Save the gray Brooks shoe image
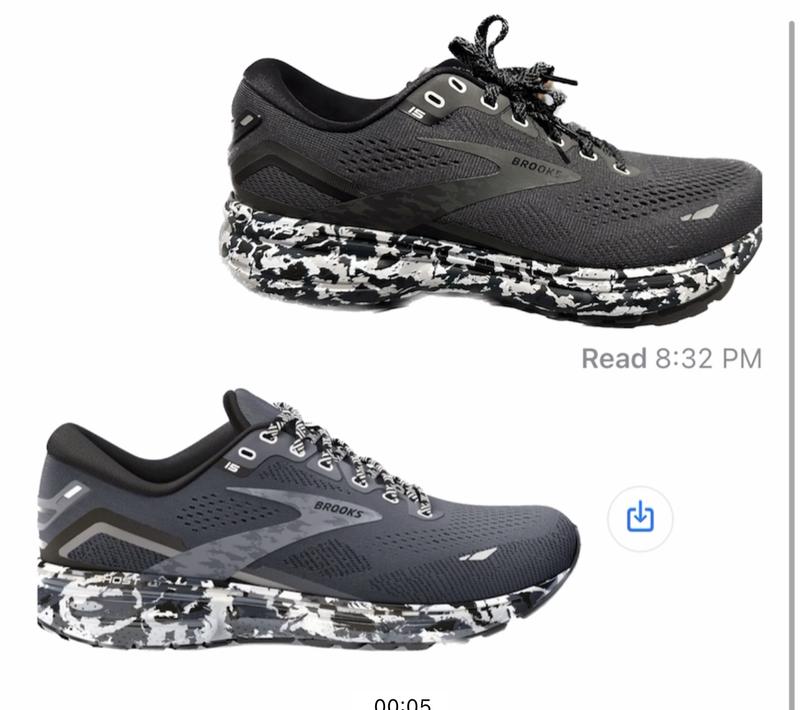The height and width of the screenshot is (710, 800). point(640,518)
